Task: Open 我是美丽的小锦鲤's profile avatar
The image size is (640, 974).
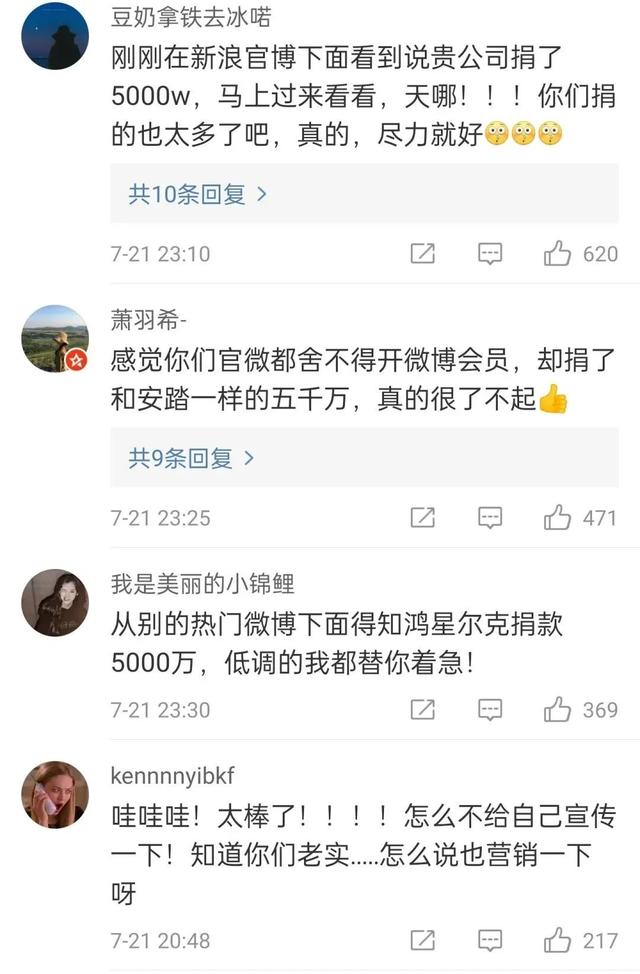Action: click(x=55, y=602)
